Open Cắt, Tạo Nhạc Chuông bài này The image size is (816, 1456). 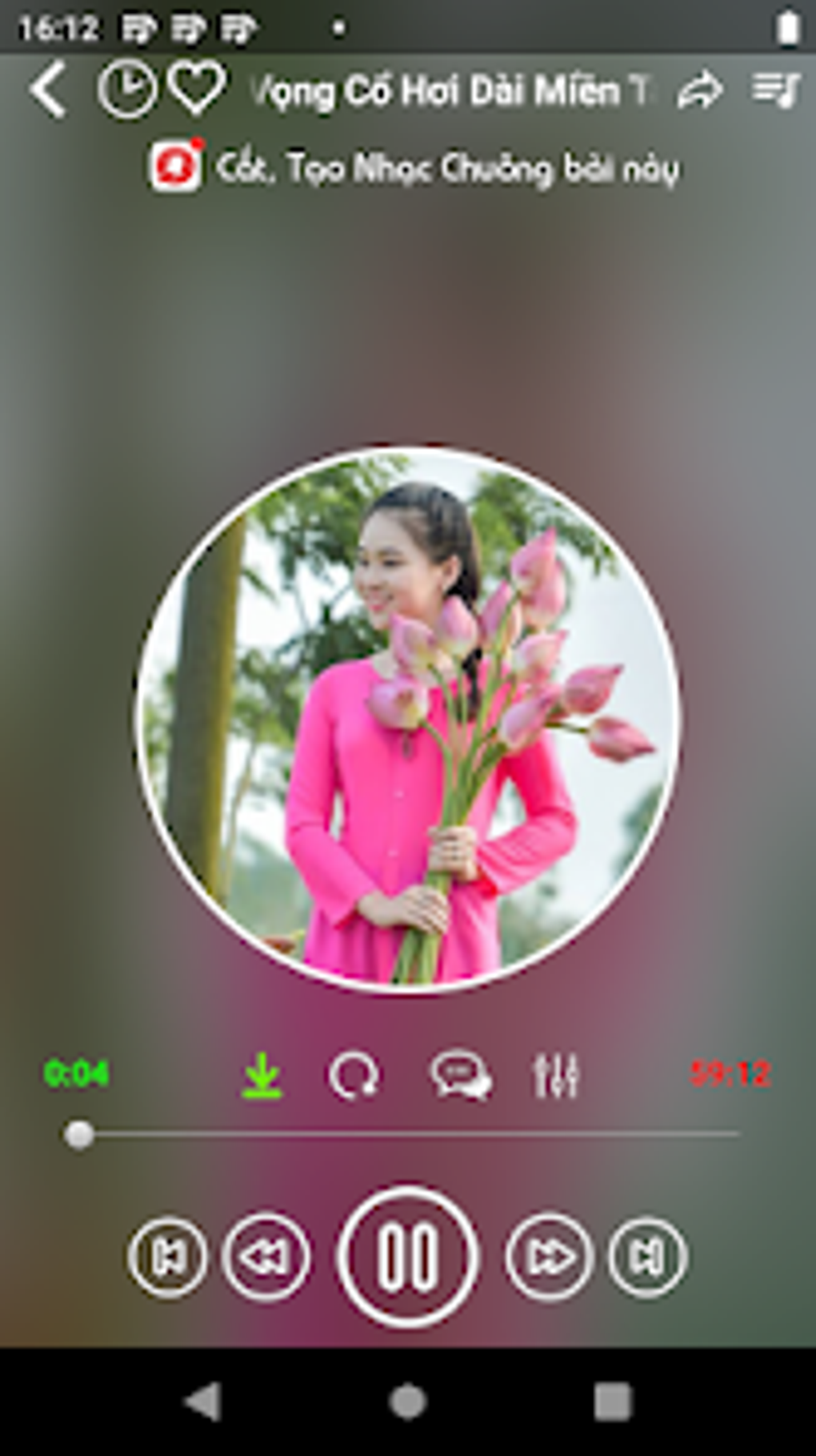coord(414,168)
